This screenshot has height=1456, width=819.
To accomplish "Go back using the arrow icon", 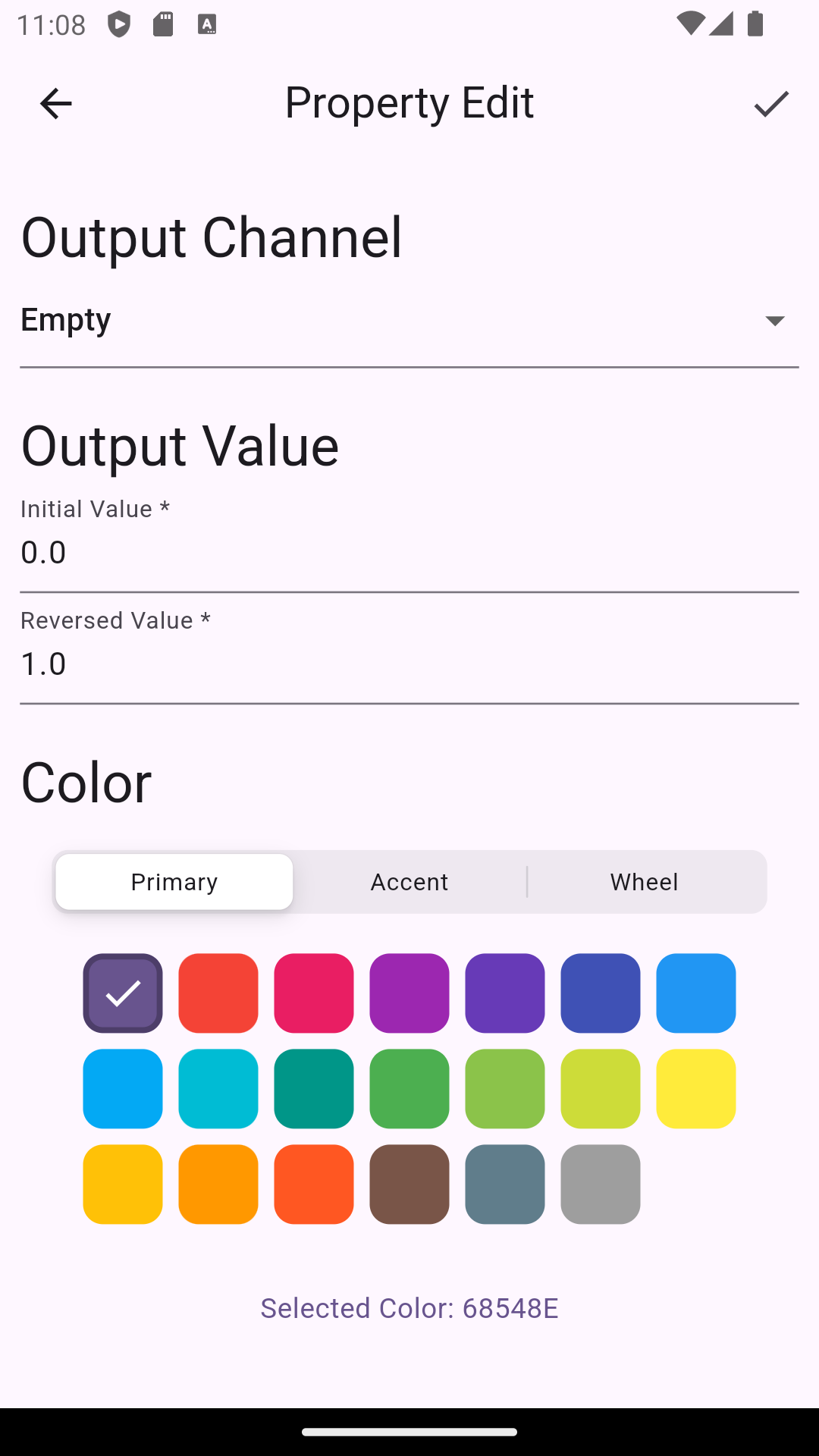I will [x=55, y=103].
